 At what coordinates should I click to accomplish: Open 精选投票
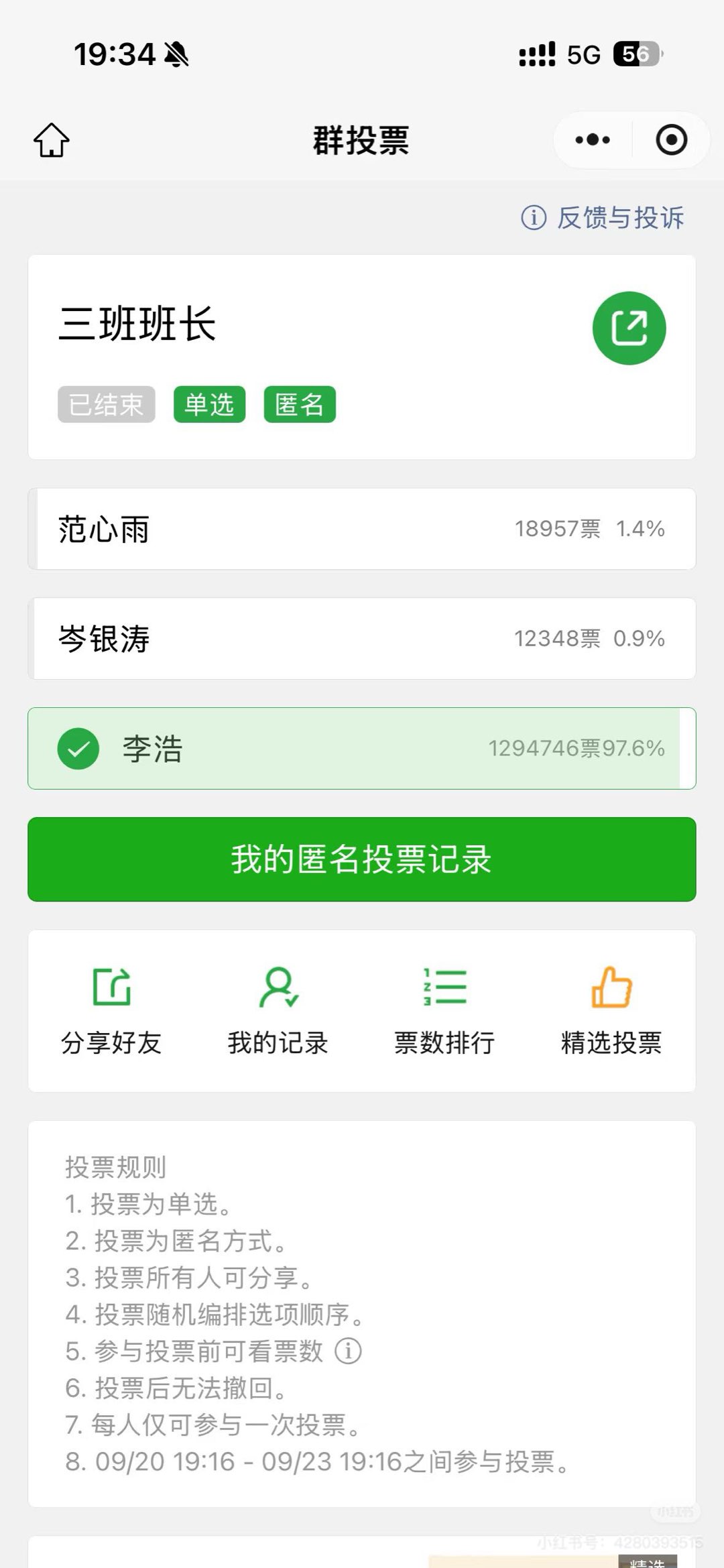pyautogui.click(x=611, y=1010)
